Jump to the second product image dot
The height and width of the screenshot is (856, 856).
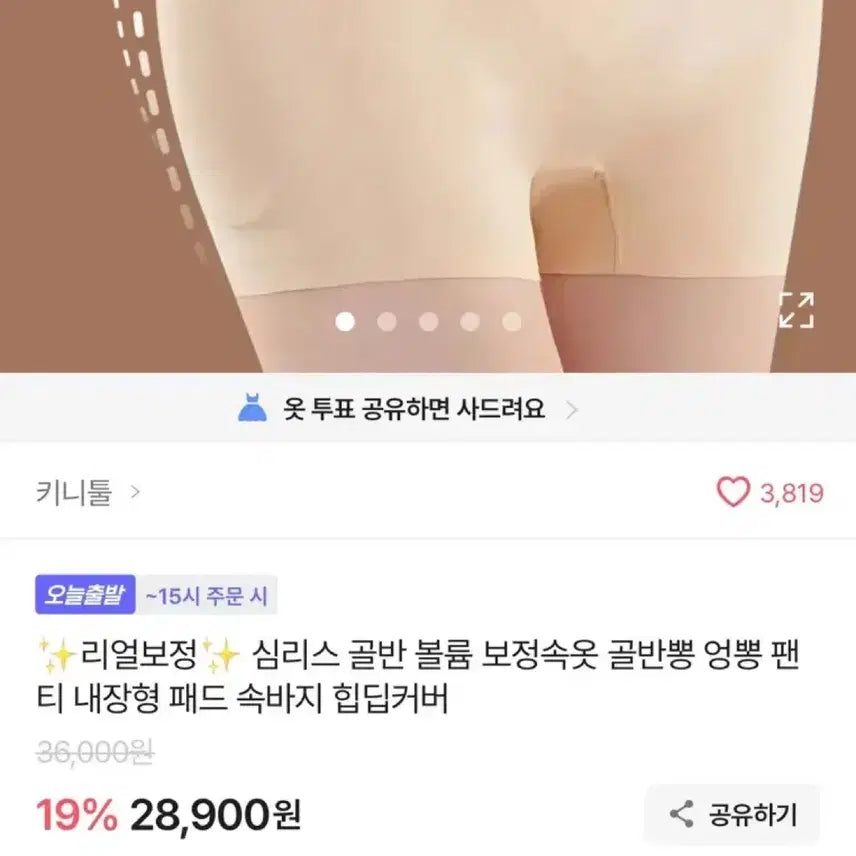click(x=387, y=321)
